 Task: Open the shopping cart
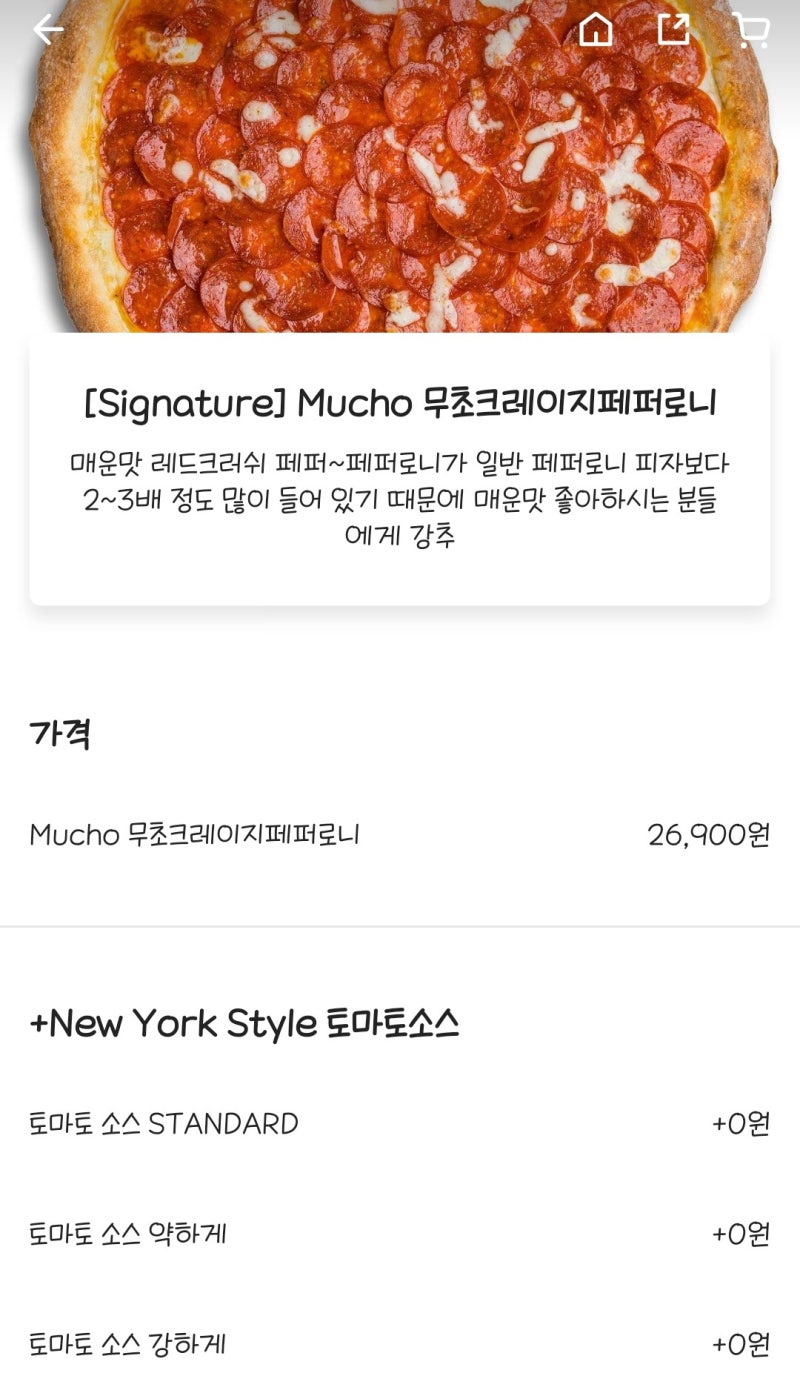point(751,30)
